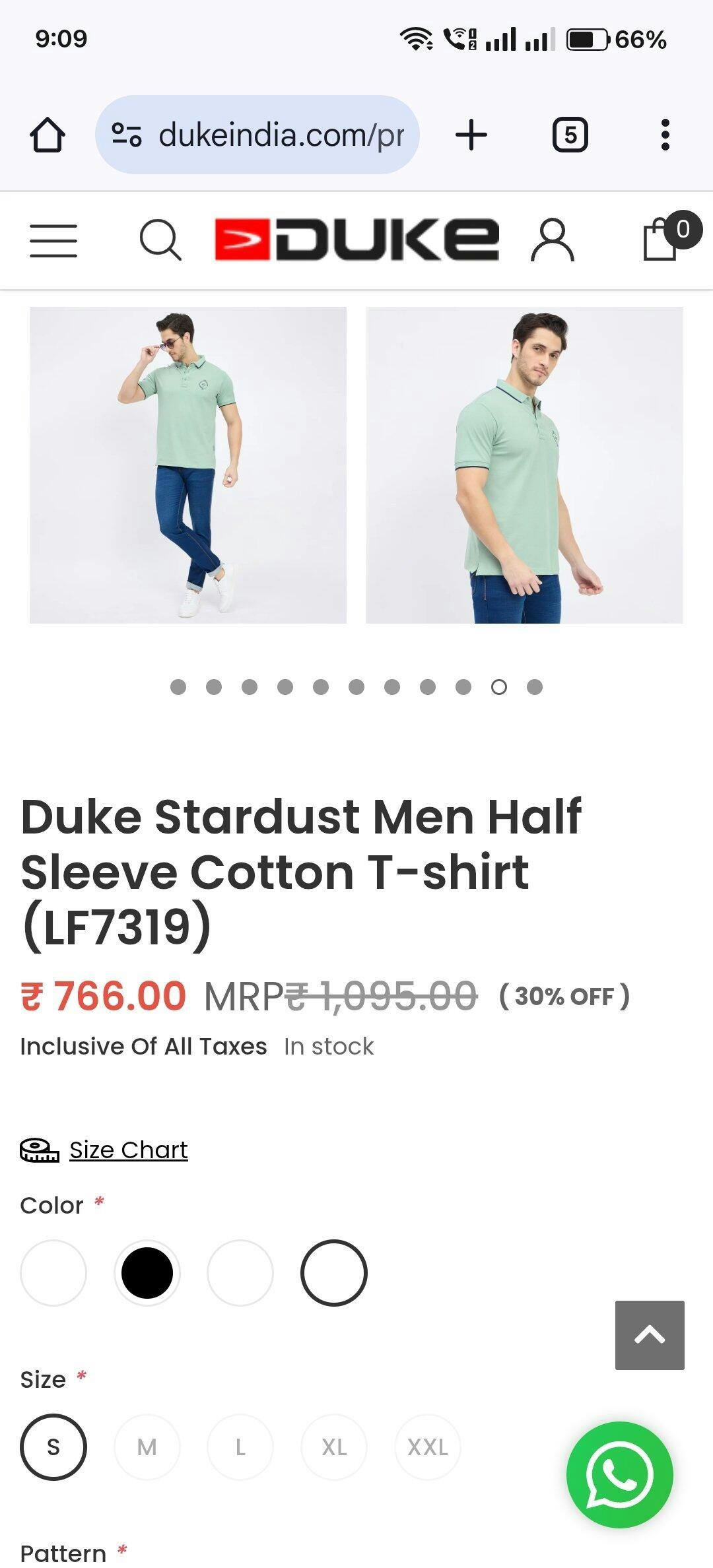713x1568 pixels.
Task: Open the user account icon
Action: (552, 240)
